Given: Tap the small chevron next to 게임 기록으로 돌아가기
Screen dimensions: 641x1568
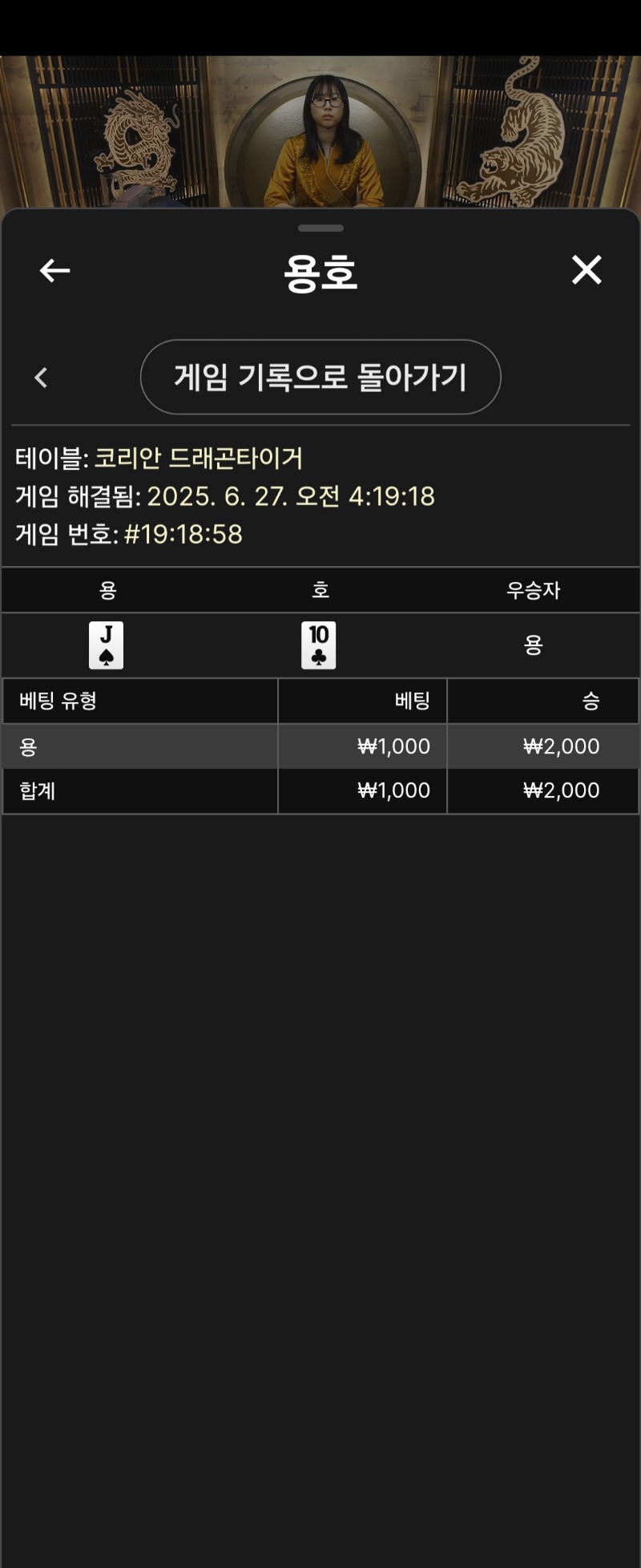Looking at the screenshot, I should coord(42,378).
